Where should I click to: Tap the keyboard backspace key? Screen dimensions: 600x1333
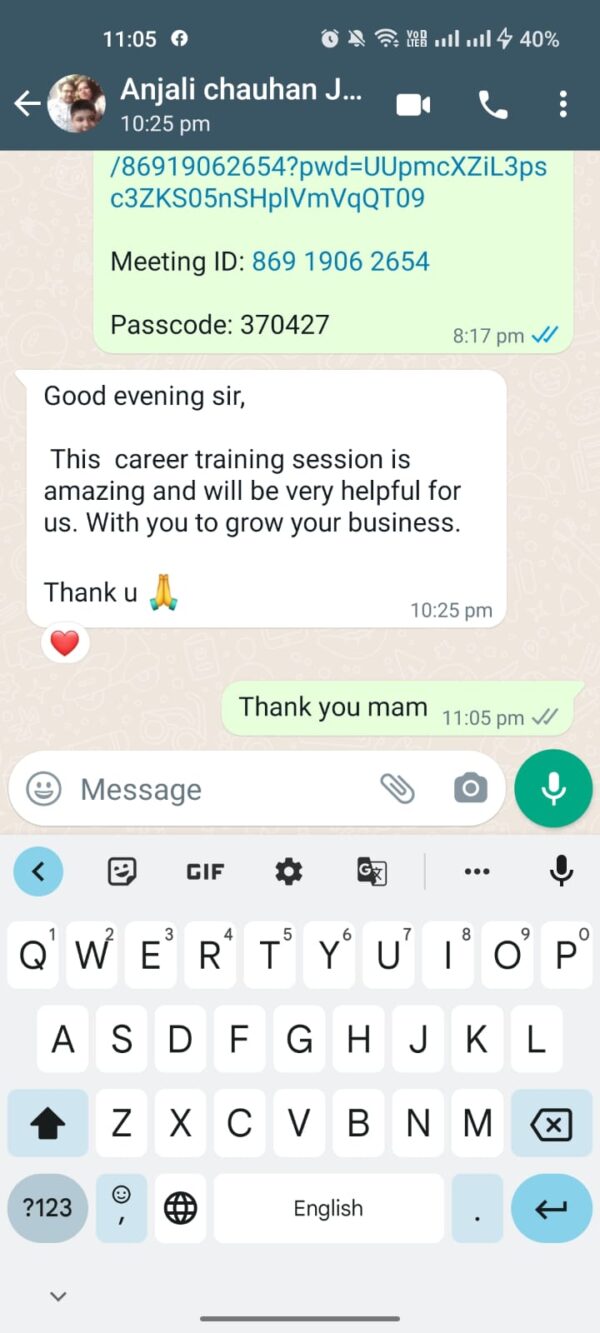551,1124
